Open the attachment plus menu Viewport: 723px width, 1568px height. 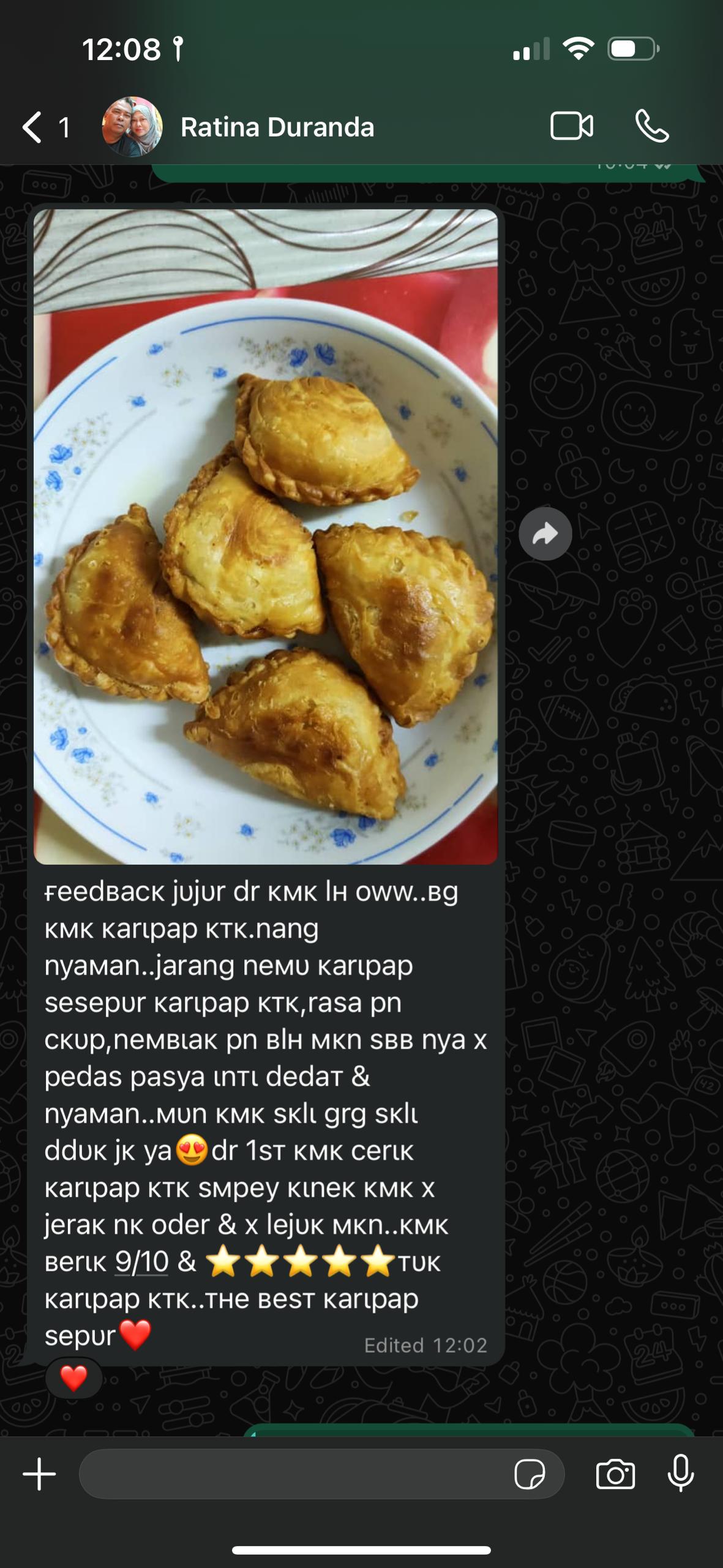(x=39, y=1474)
